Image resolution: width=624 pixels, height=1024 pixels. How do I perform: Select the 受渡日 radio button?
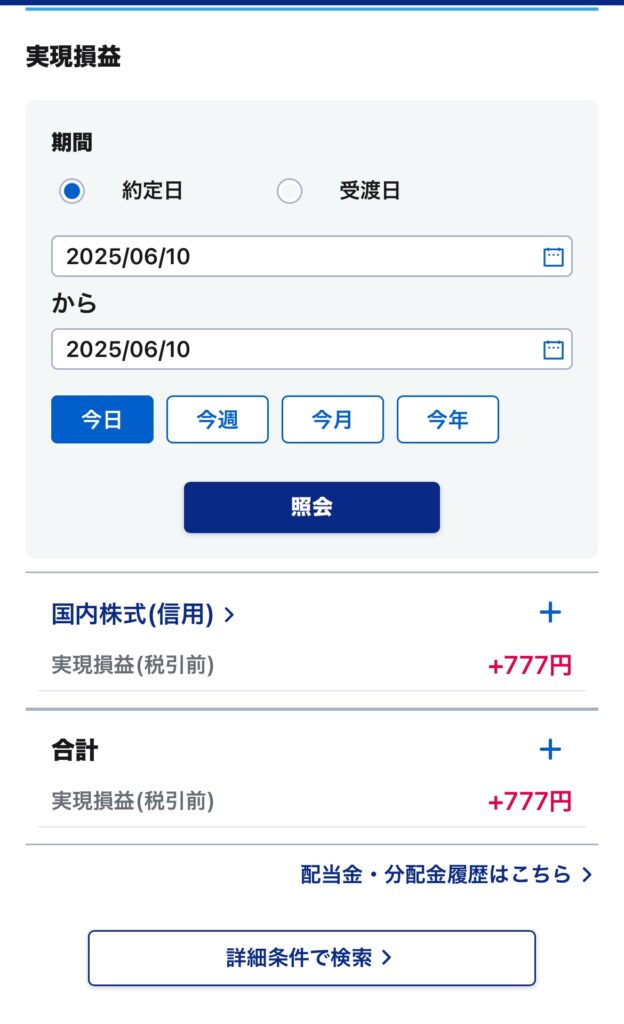pos(290,191)
